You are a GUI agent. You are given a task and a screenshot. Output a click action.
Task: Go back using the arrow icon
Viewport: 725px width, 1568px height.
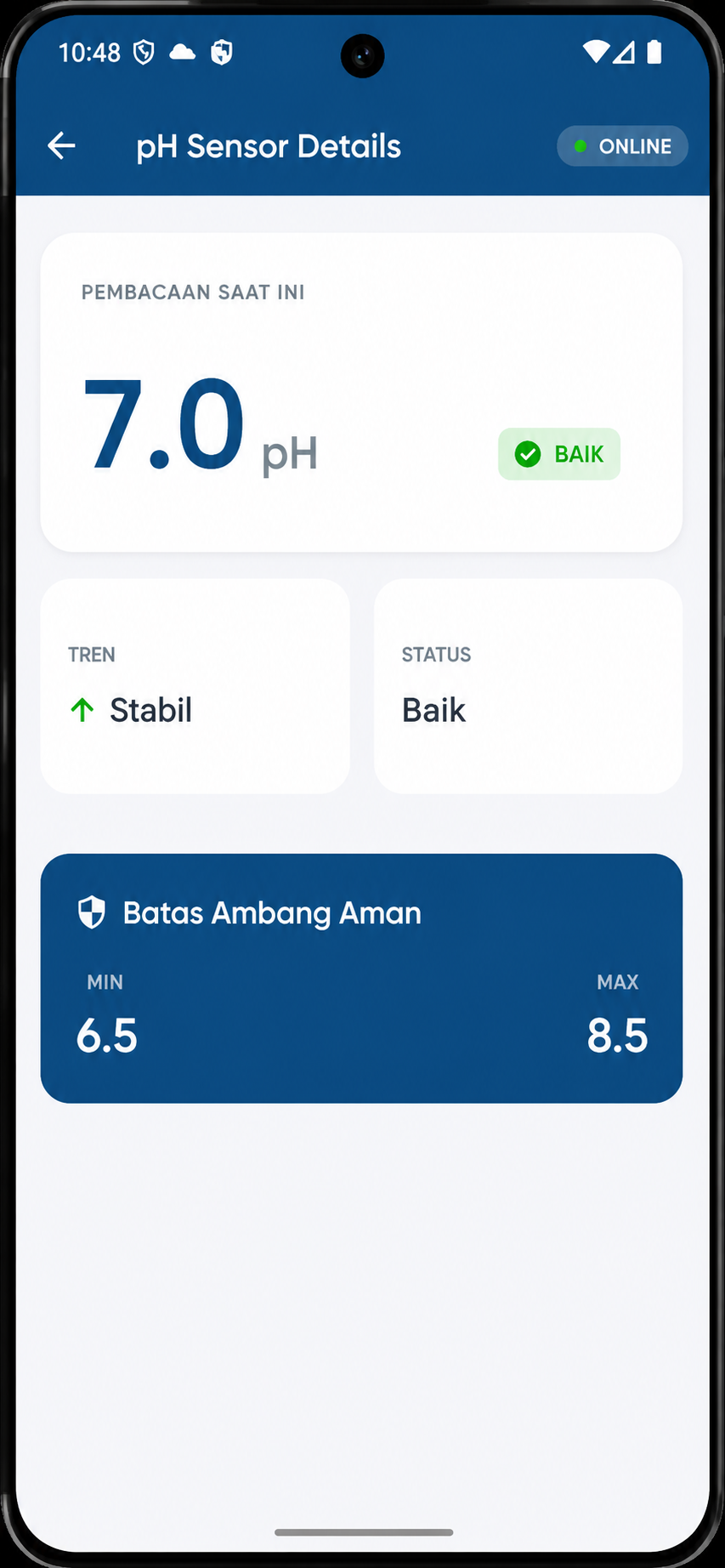tap(61, 146)
